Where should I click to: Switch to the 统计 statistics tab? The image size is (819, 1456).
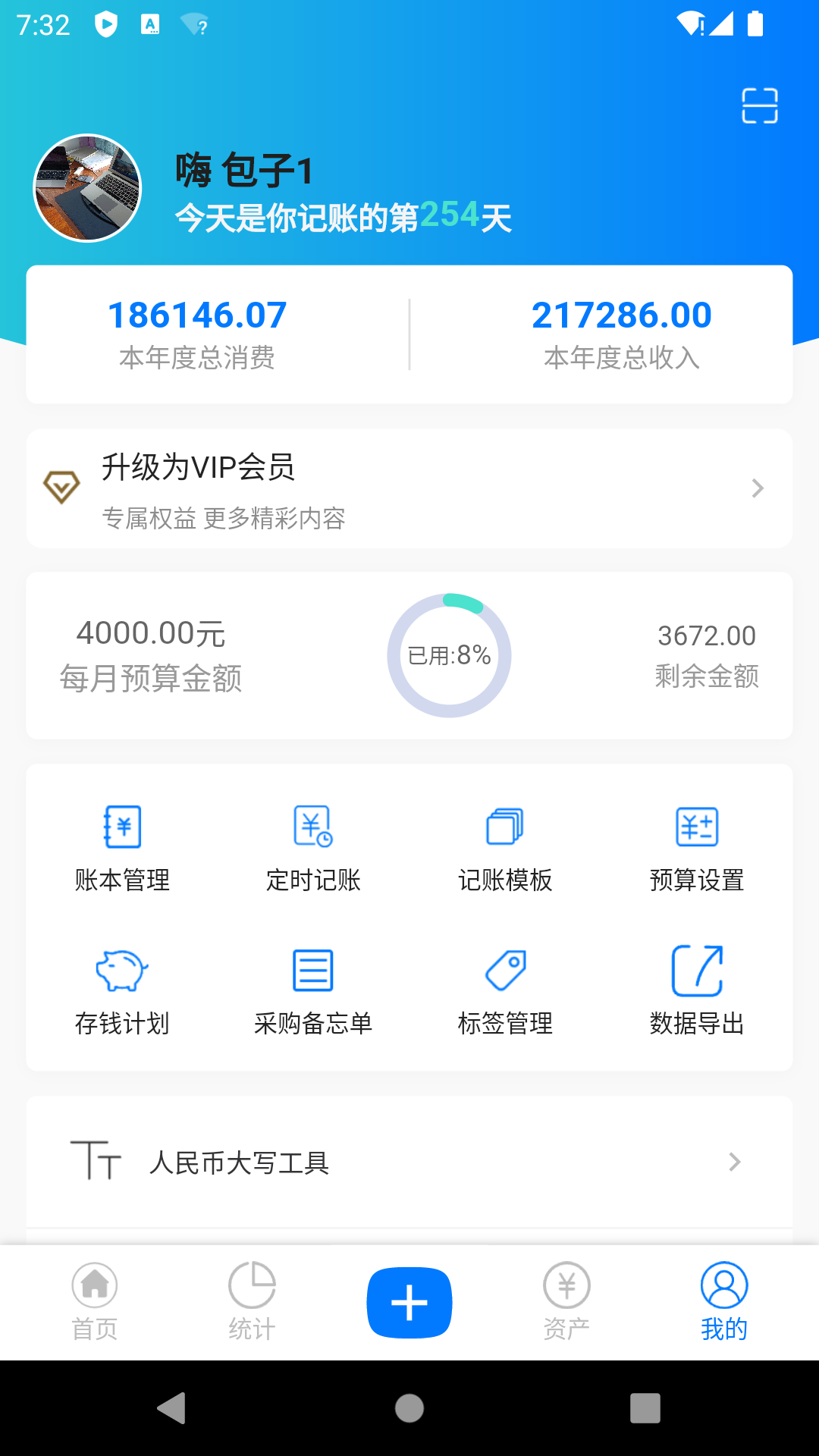252,1301
